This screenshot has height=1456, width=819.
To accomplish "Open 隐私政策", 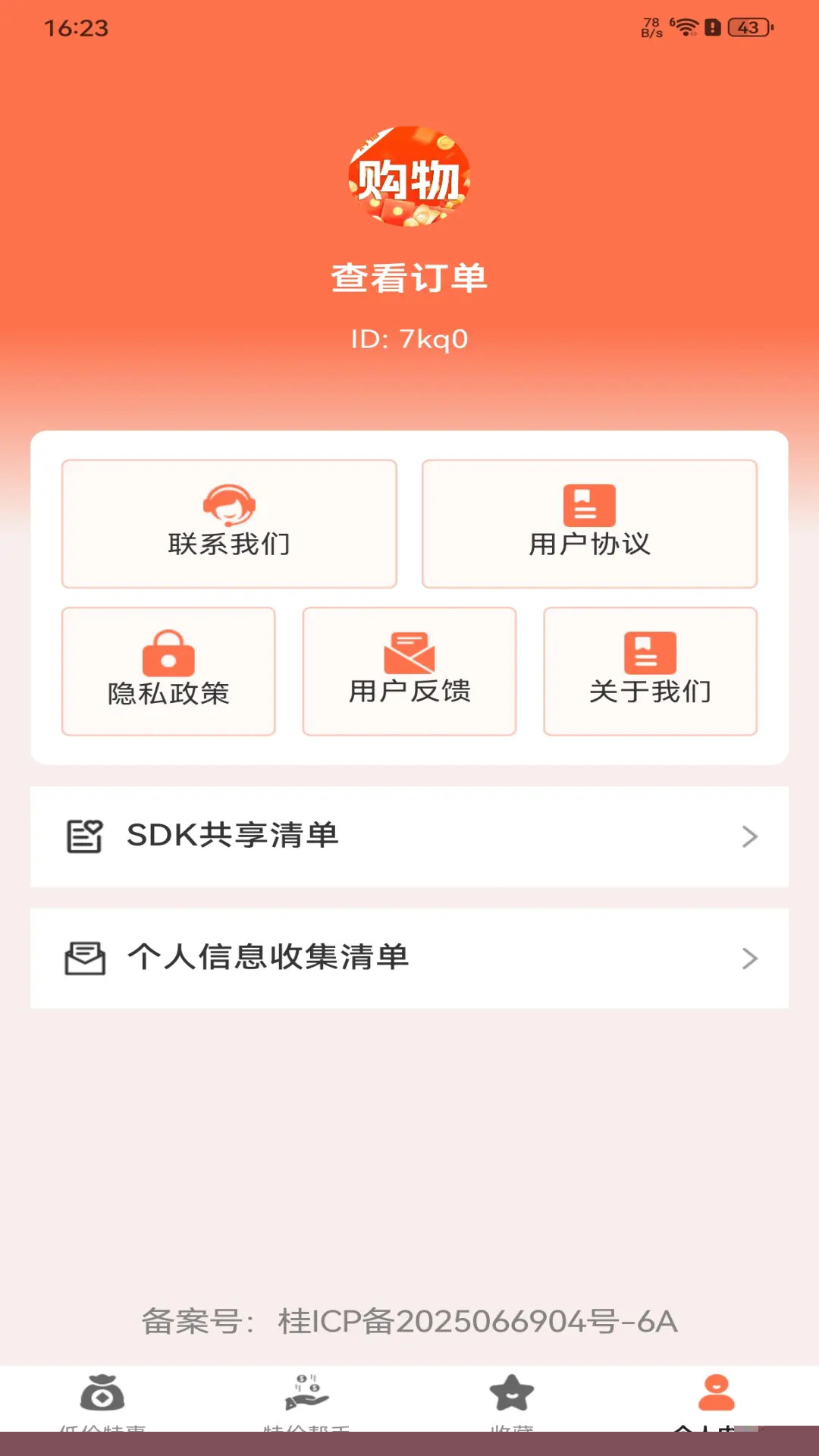I will (x=168, y=671).
